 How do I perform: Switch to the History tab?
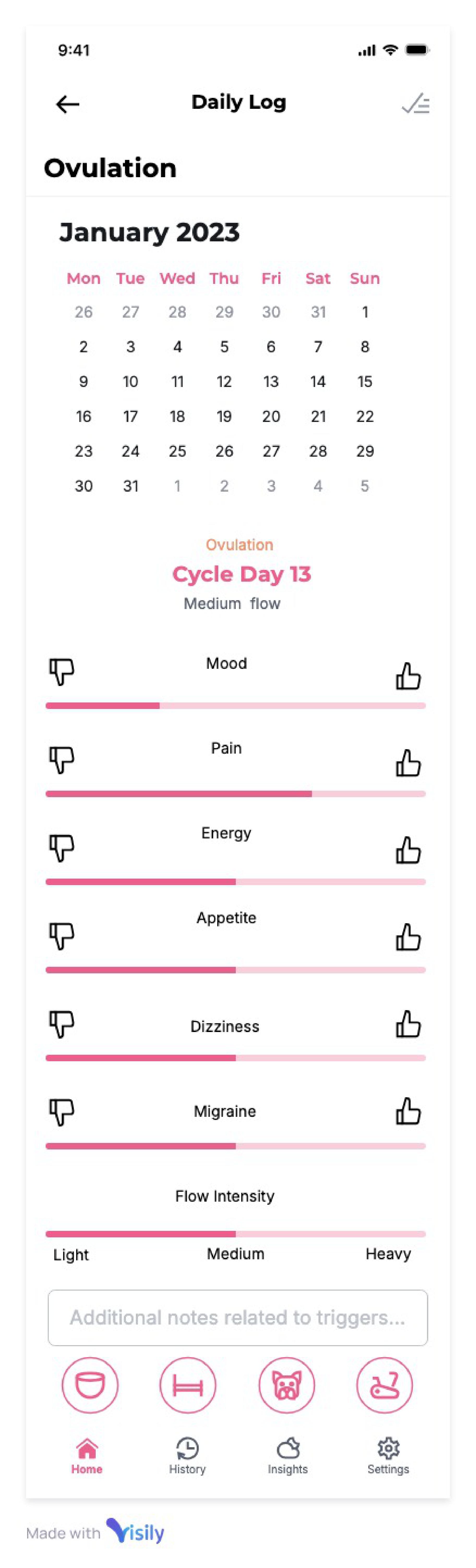[x=188, y=1456]
